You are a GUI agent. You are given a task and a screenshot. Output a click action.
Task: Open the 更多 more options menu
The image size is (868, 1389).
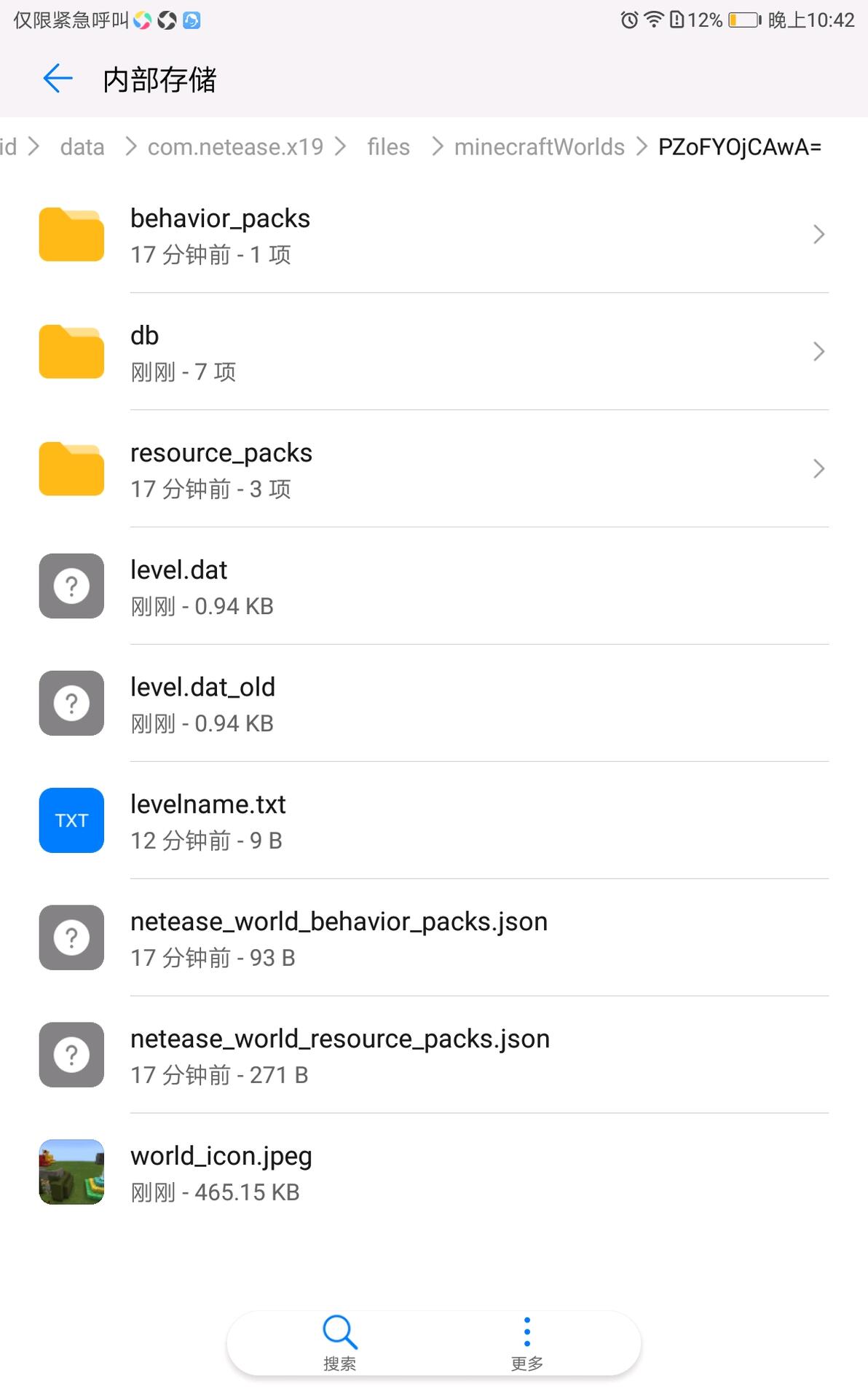point(527,1344)
